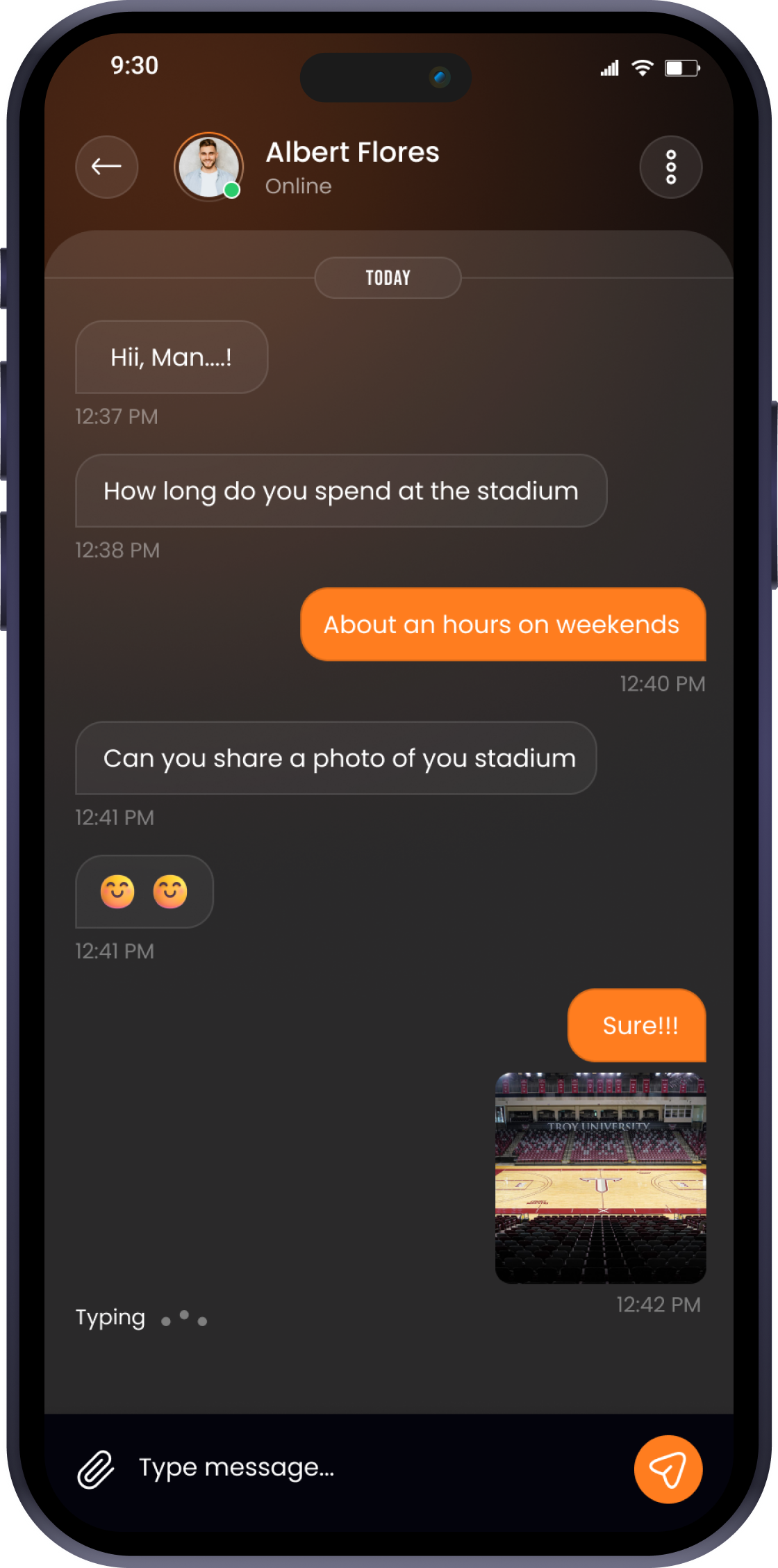Open the three-dot overflow menu
Image resolution: width=778 pixels, height=1568 pixels.
[x=670, y=167]
